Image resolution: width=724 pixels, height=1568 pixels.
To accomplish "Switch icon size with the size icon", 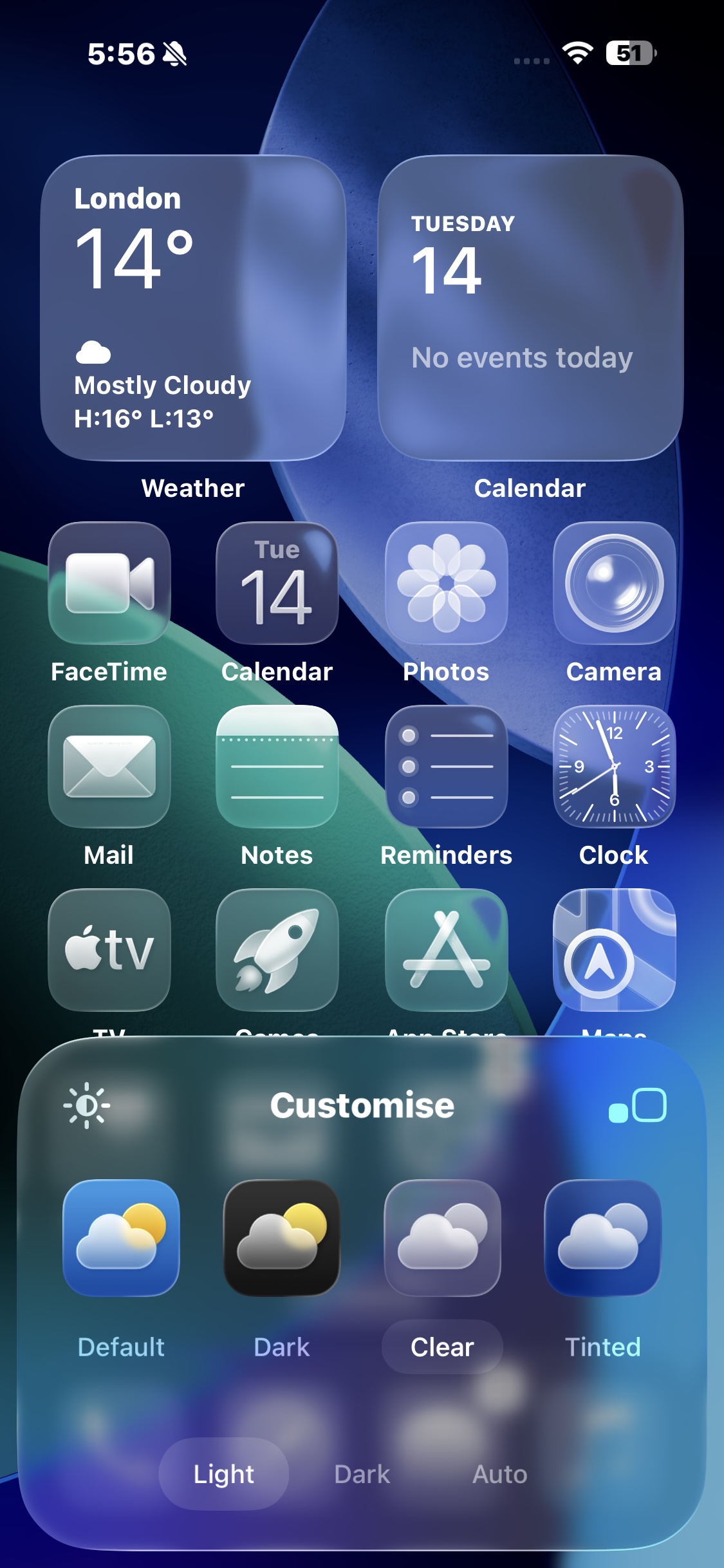I will 637,1106.
